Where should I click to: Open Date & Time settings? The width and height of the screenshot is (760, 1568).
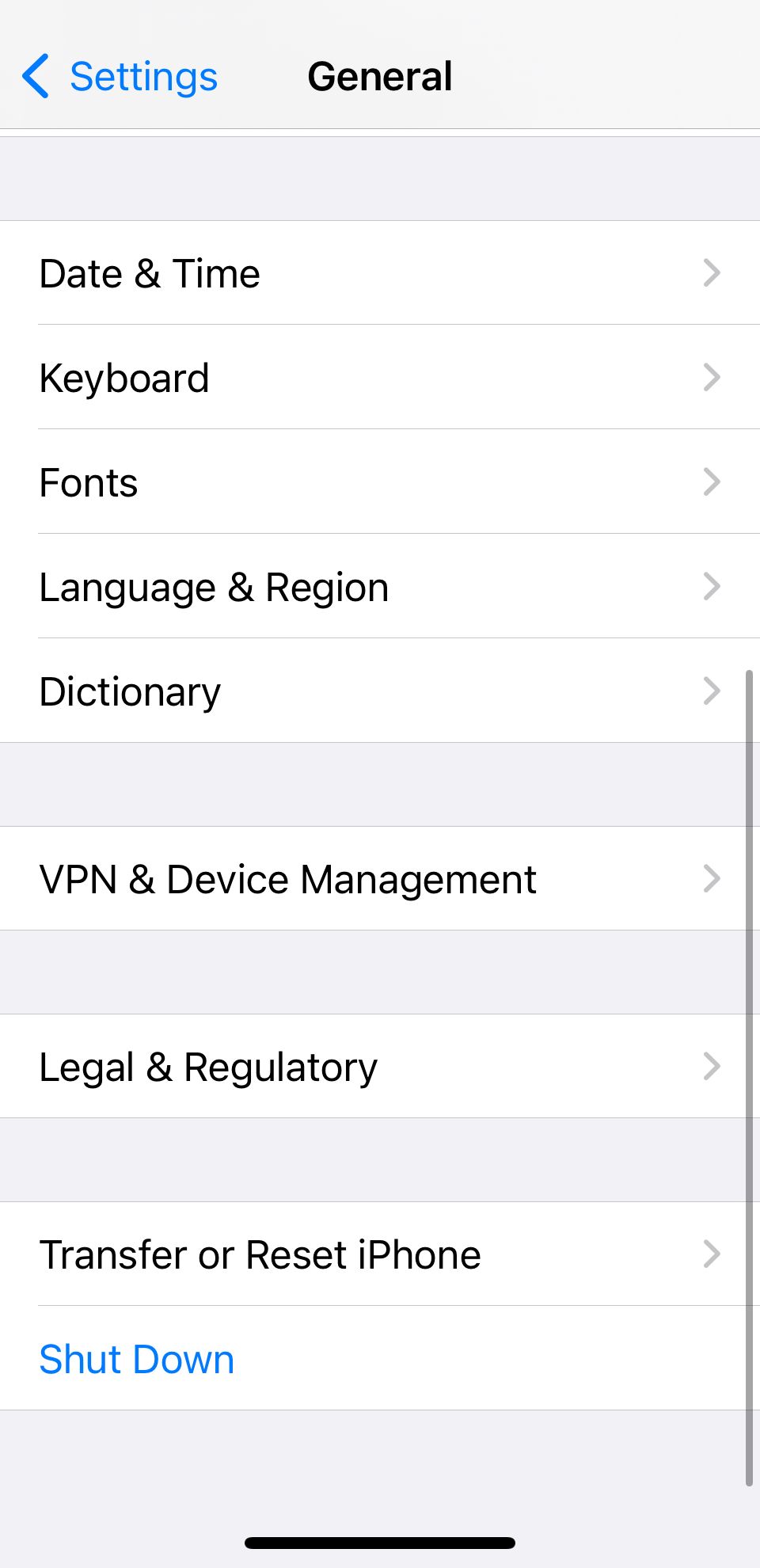(380, 273)
